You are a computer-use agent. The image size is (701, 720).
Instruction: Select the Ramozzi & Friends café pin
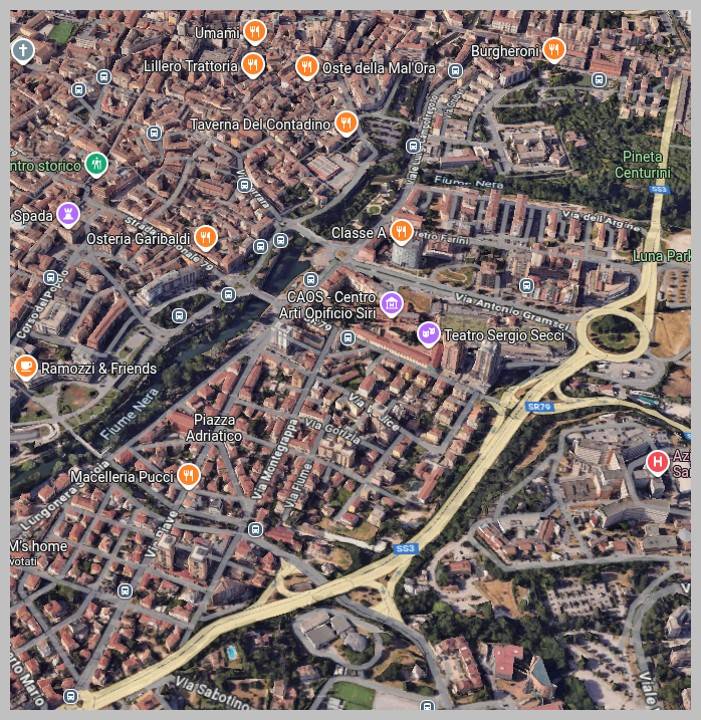point(26,367)
